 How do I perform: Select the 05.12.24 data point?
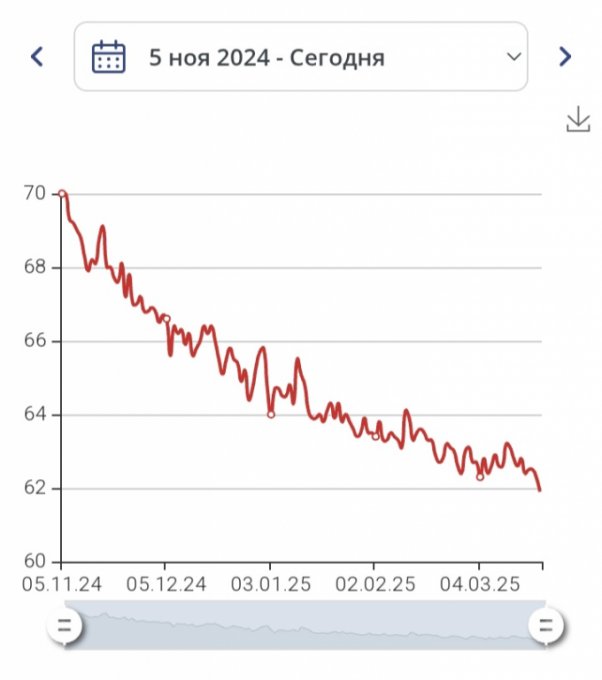coord(166,319)
